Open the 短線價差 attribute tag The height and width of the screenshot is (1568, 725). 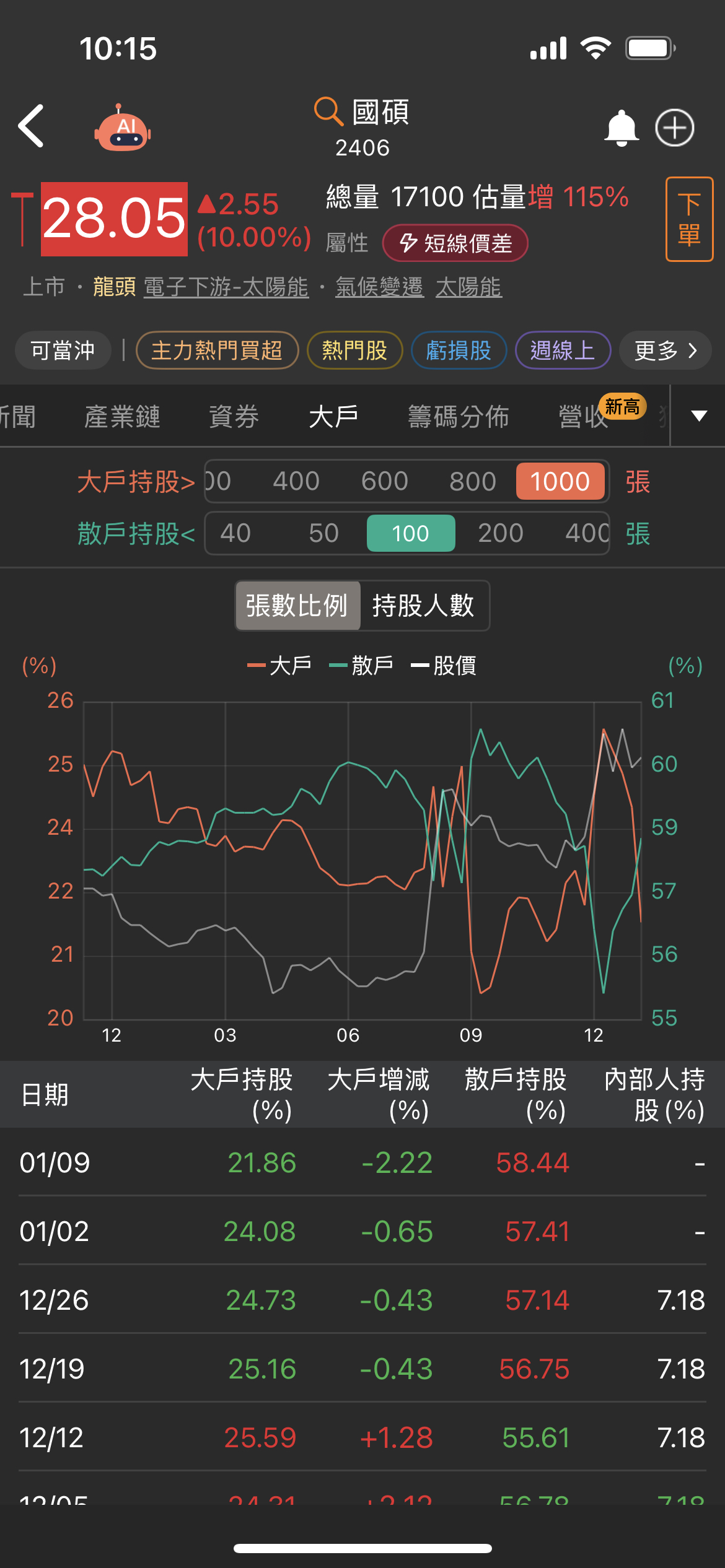[455, 243]
